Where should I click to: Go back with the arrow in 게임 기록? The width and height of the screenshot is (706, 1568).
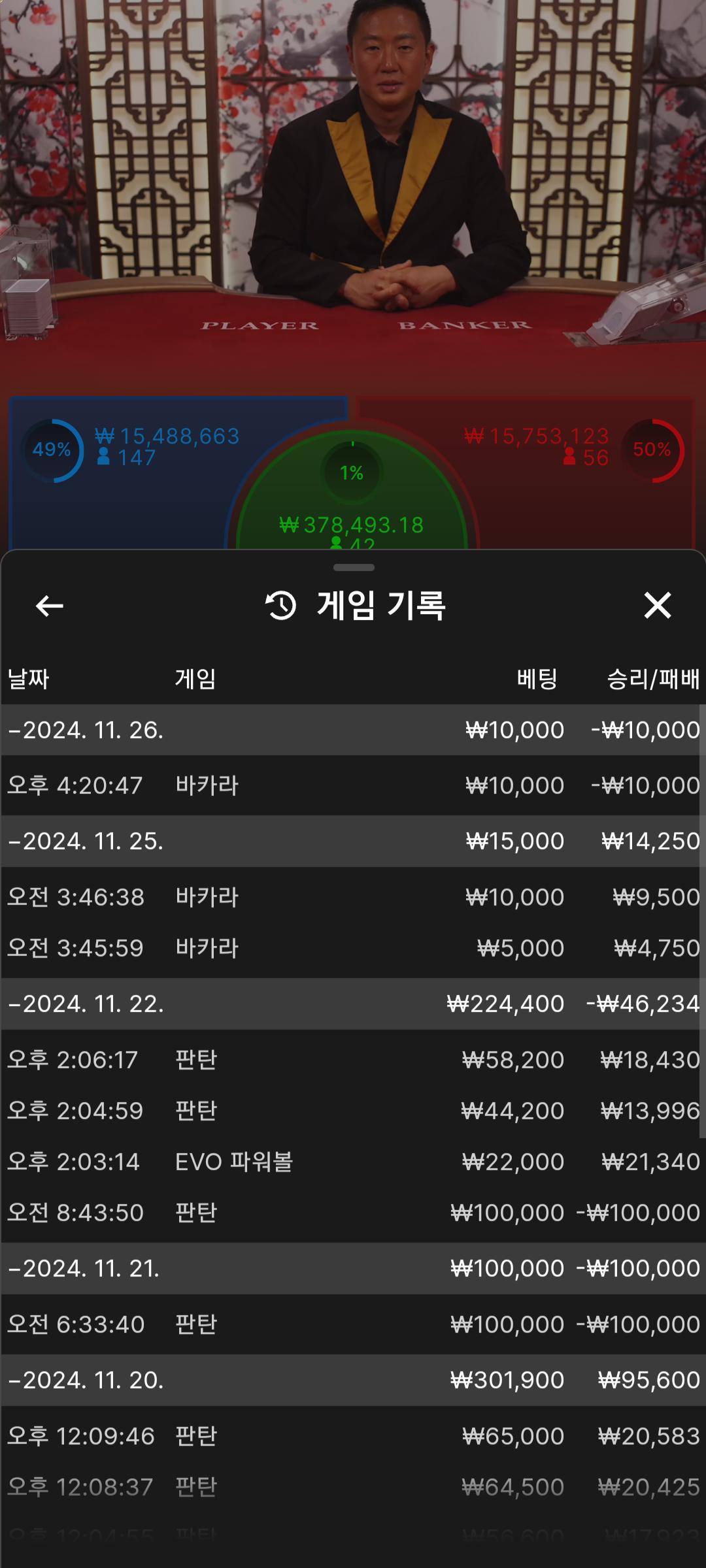click(50, 606)
